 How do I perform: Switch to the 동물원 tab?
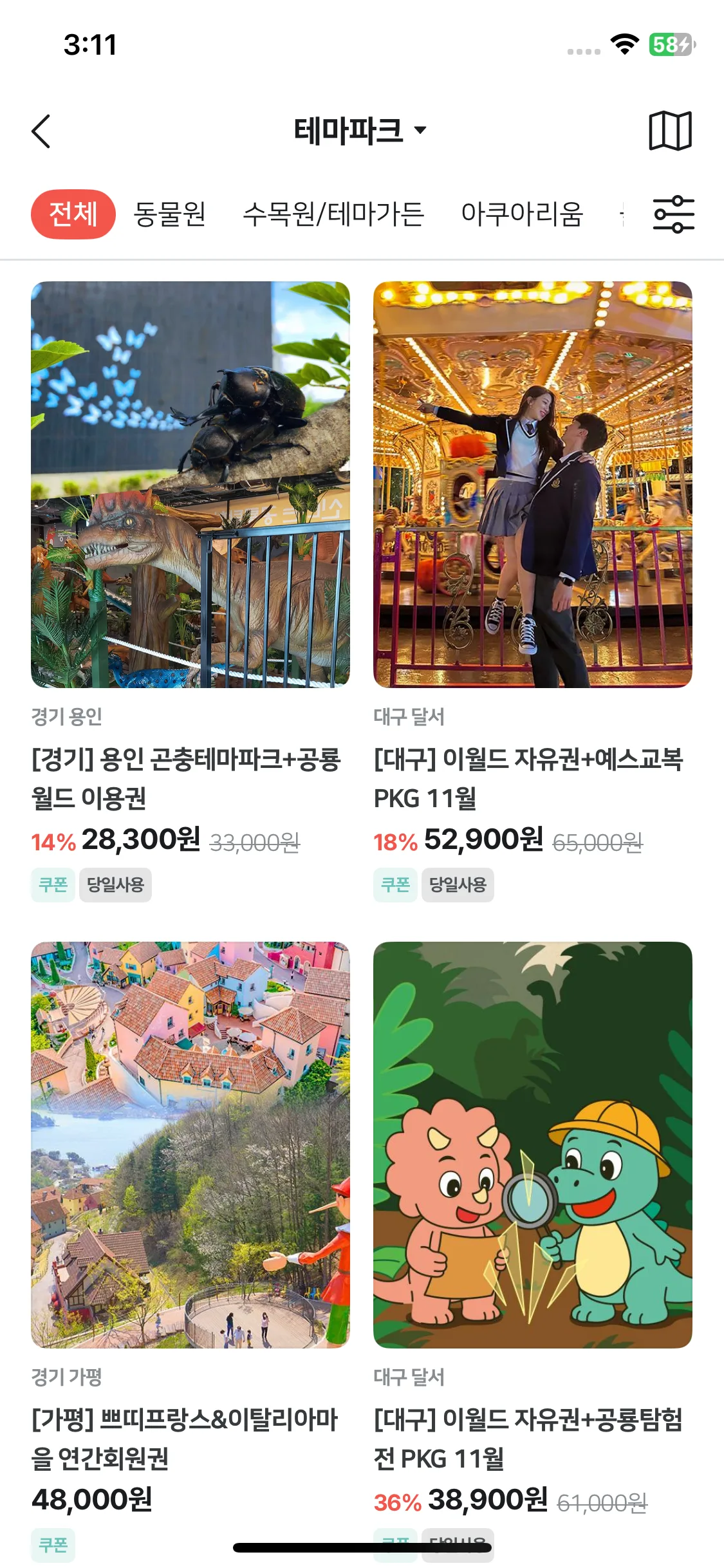tap(170, 214)
